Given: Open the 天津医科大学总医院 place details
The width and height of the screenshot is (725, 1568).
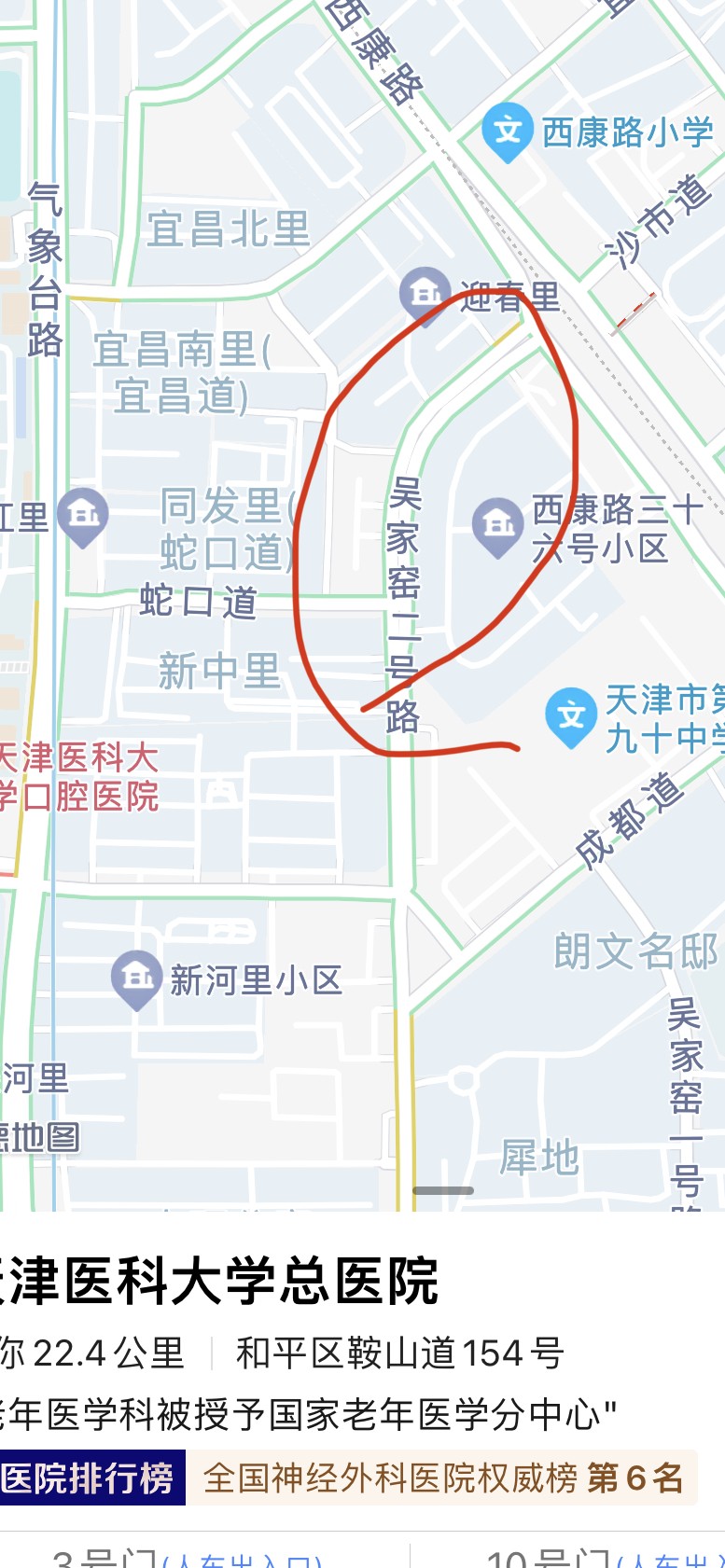Looking at the screenshot, I should coord(219,1282).
